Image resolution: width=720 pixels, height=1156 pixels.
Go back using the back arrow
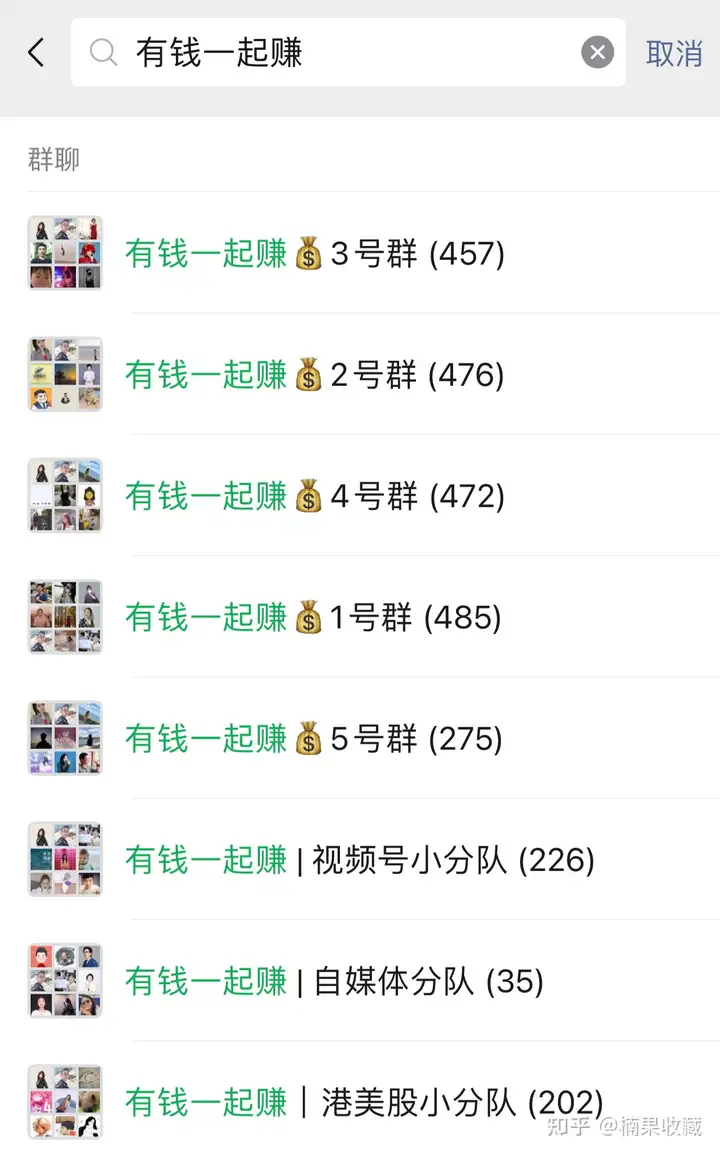pyautogui.click(x=37, y=53)
